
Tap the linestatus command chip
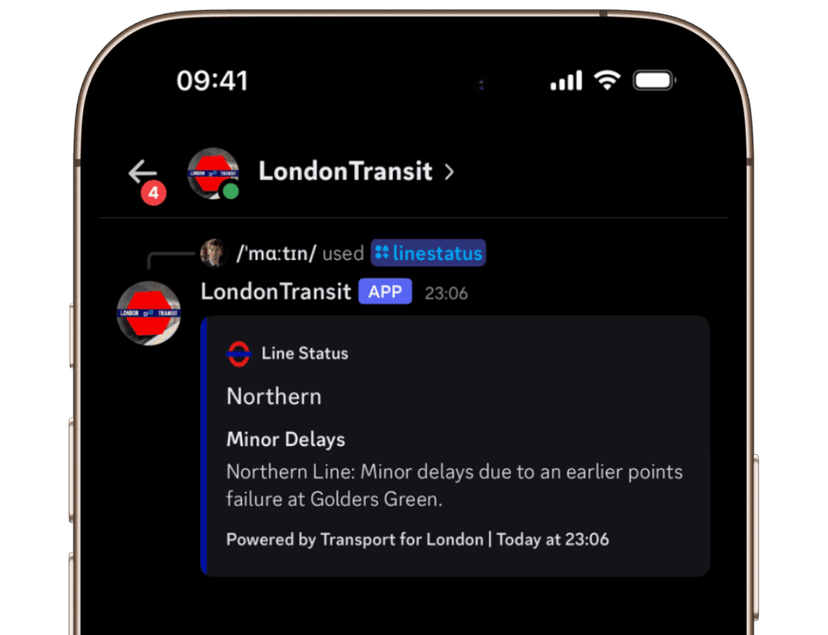pos(428,253)
